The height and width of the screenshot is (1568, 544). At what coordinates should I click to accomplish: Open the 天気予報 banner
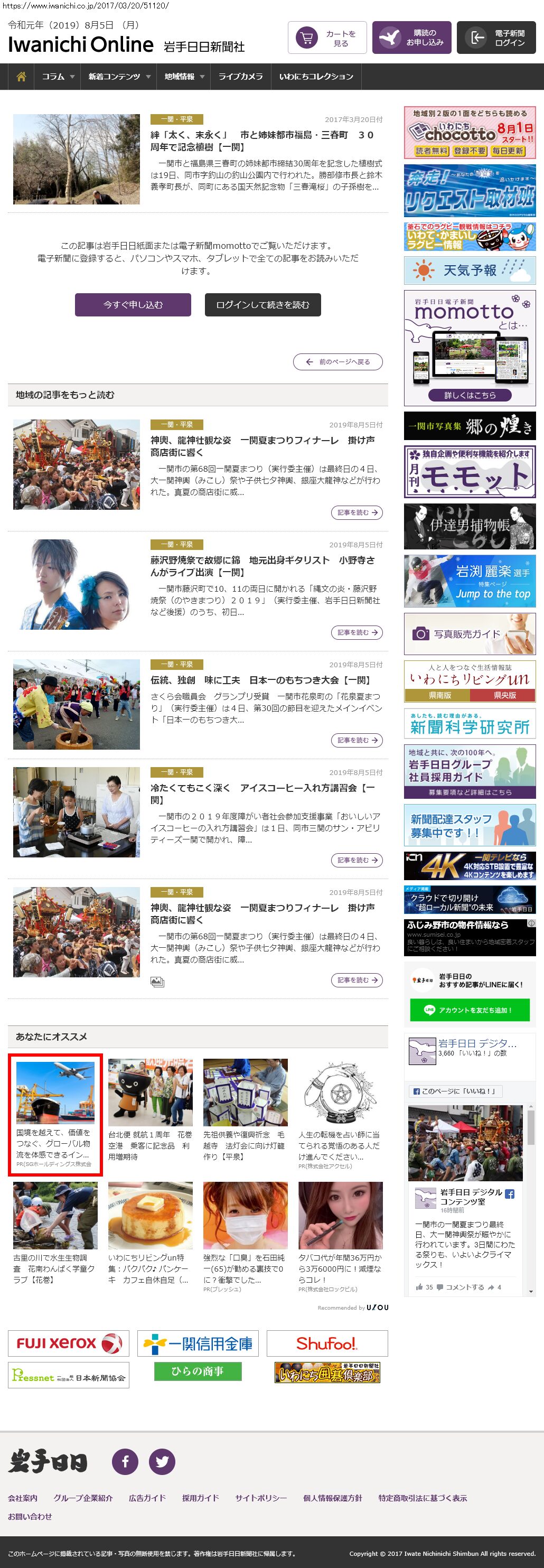pos(470,270)
